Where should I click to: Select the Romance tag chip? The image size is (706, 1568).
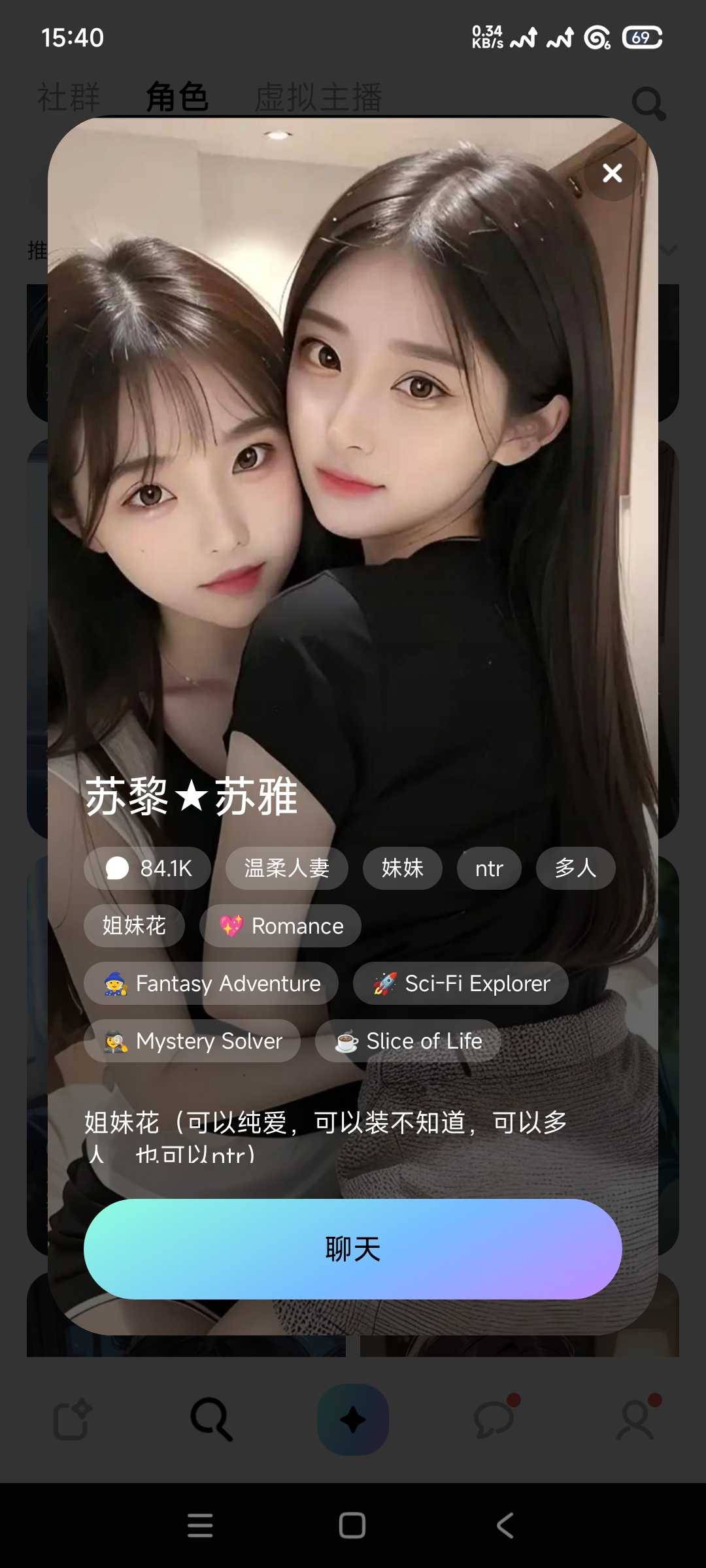point(280,926)
